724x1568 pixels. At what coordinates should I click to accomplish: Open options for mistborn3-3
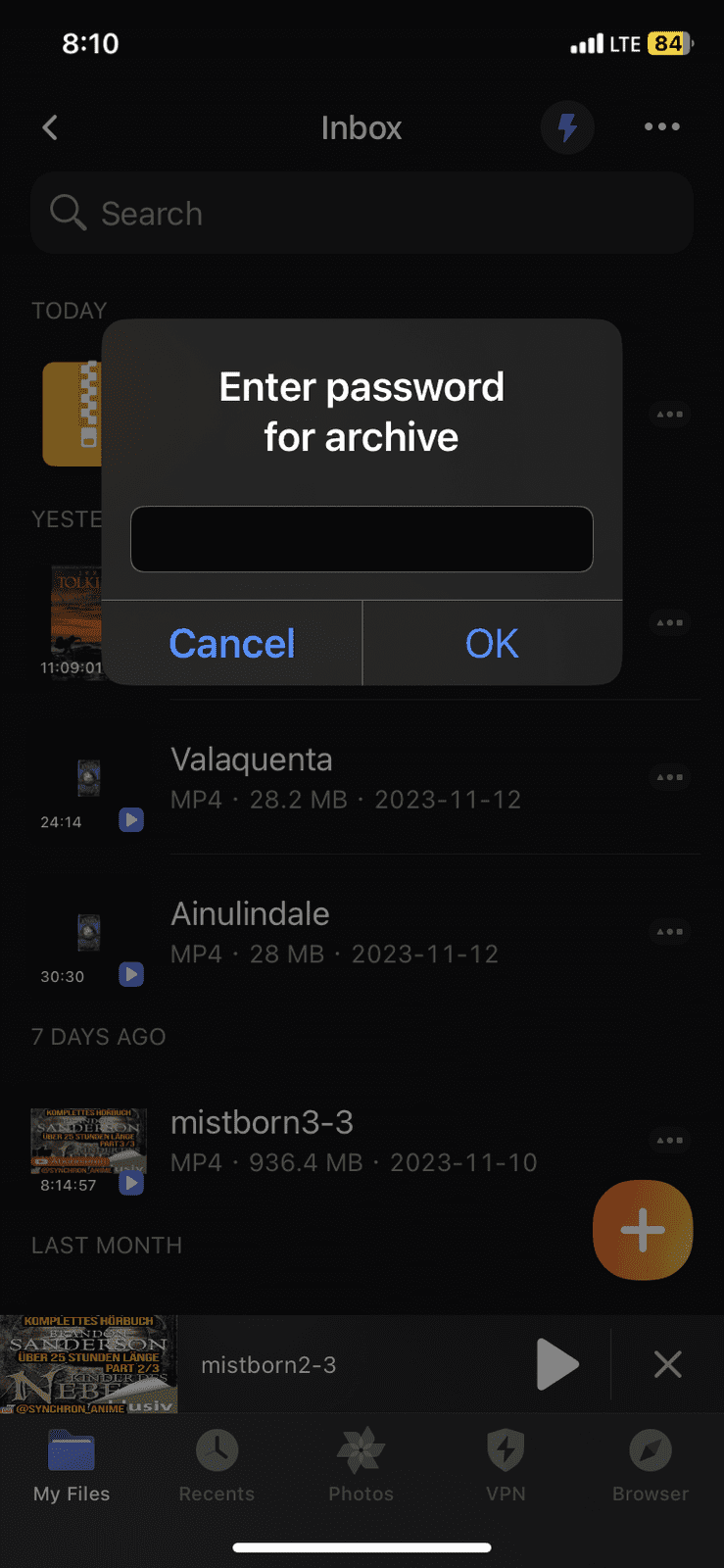coord(670,1141)
